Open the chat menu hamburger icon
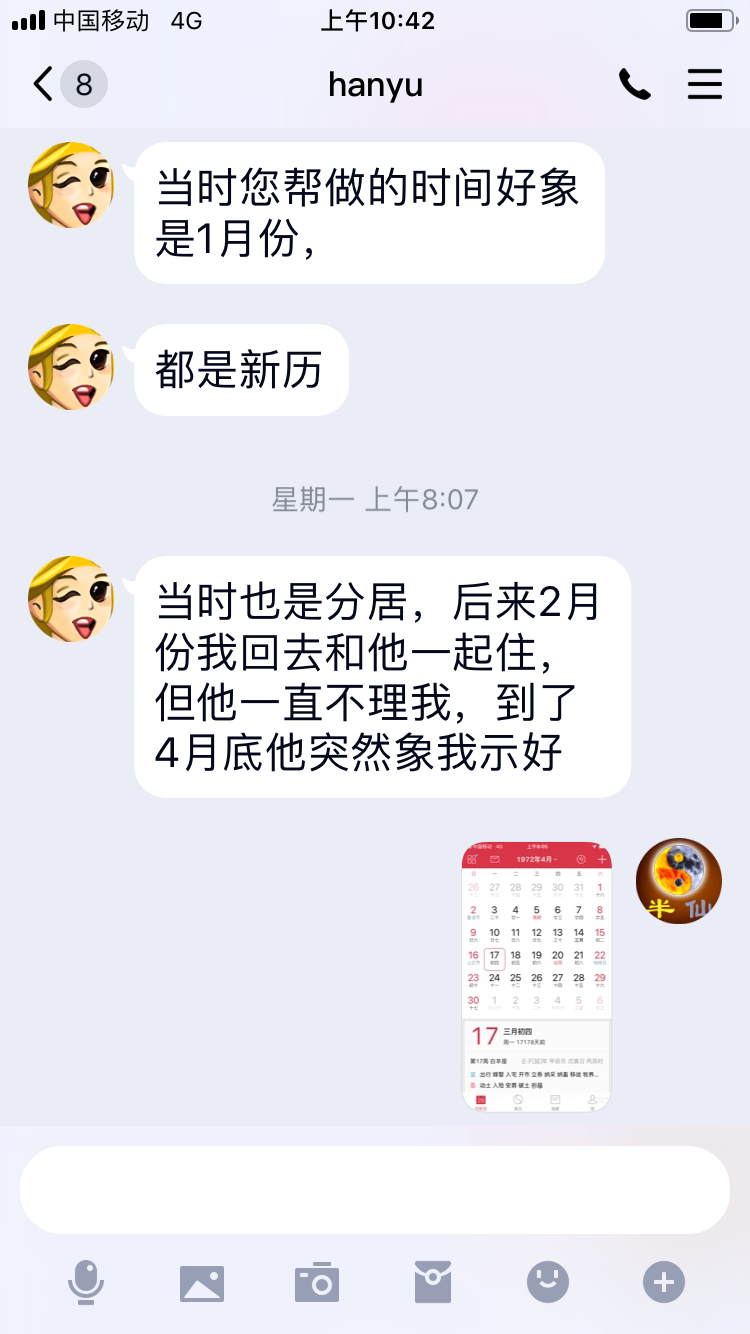This screenshot has height=1334, width=750. click(x=704, y=85)
